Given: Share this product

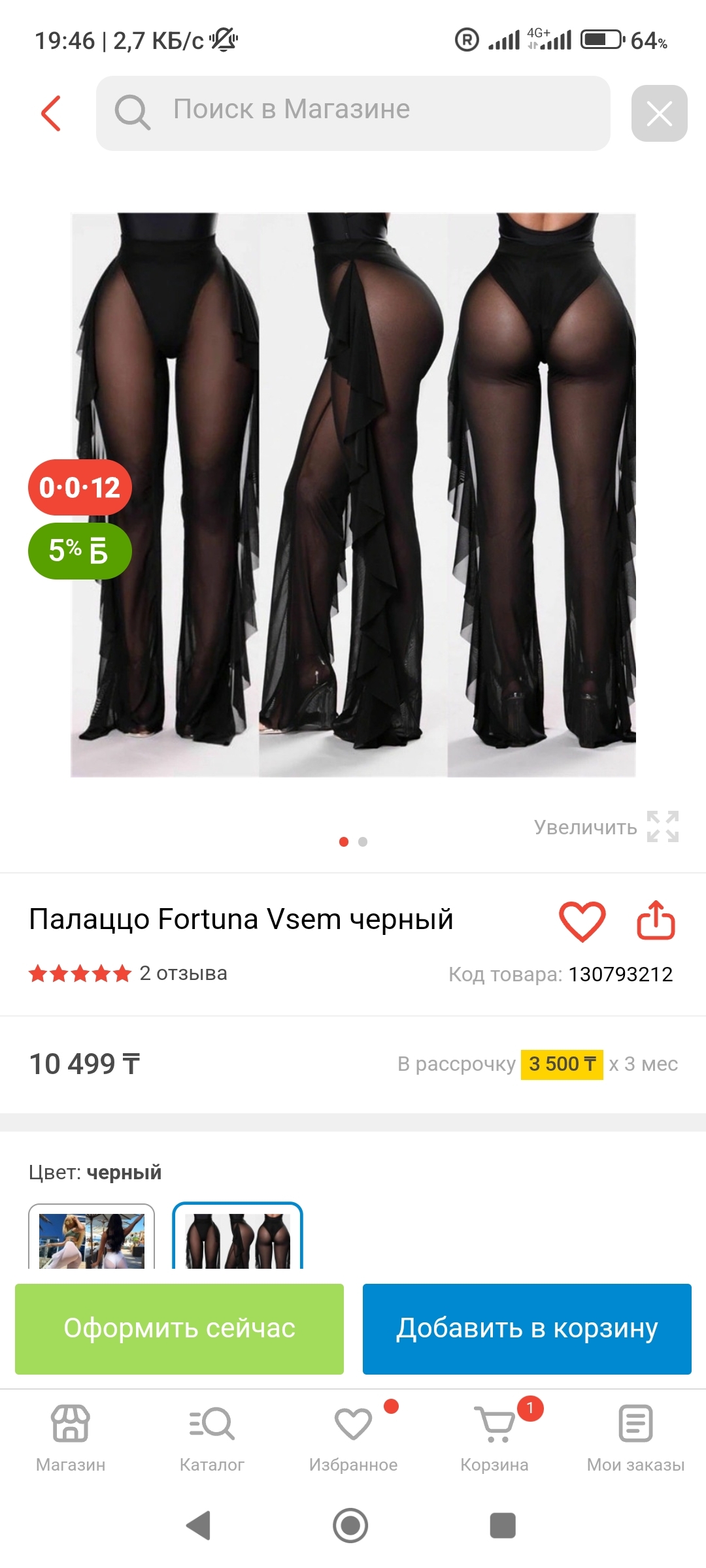Looking at the screenshot, I should tap(656, 921).
